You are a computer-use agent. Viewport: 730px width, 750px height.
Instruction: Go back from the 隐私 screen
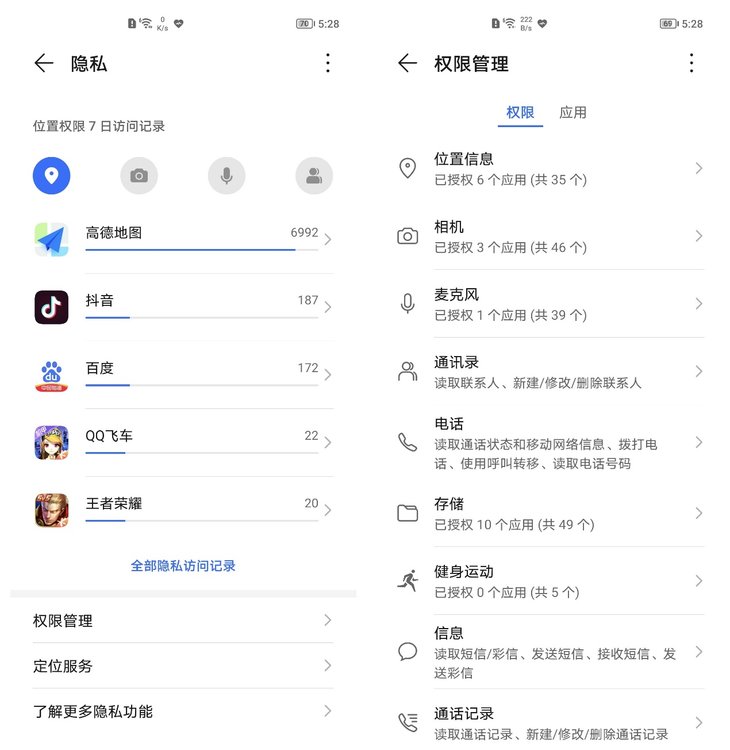(x=43, y=63)
